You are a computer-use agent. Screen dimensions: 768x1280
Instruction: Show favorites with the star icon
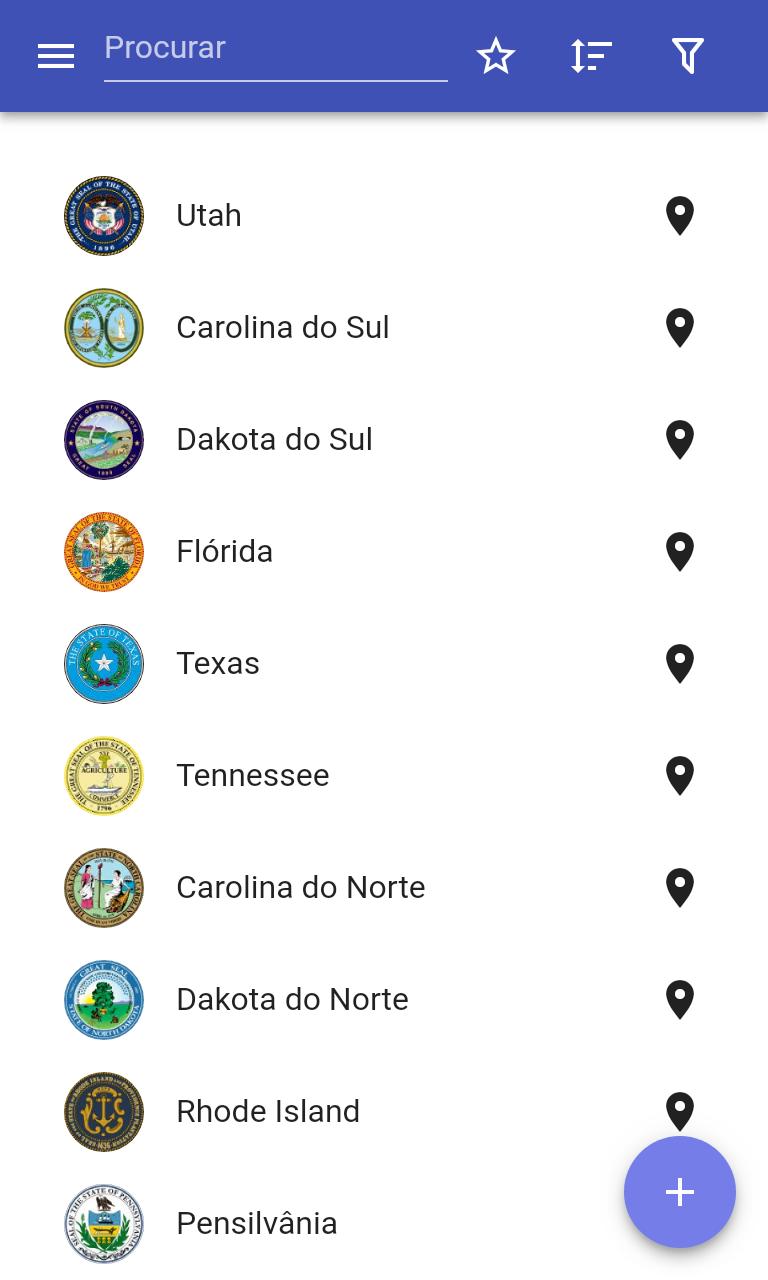click(496, 56)
